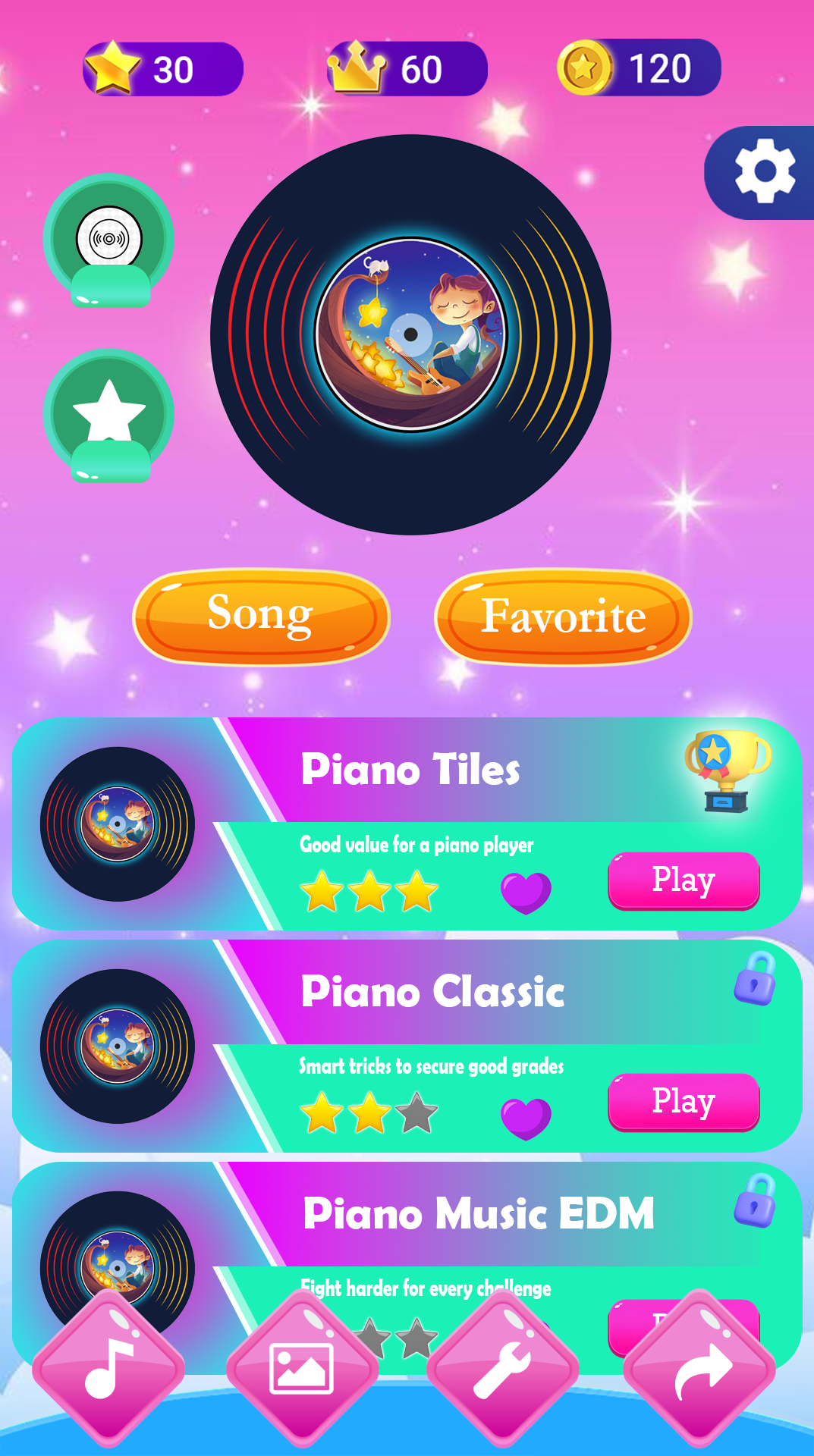
Task: Tap the green speaker disc button
Action: click(x=109, y=240)
